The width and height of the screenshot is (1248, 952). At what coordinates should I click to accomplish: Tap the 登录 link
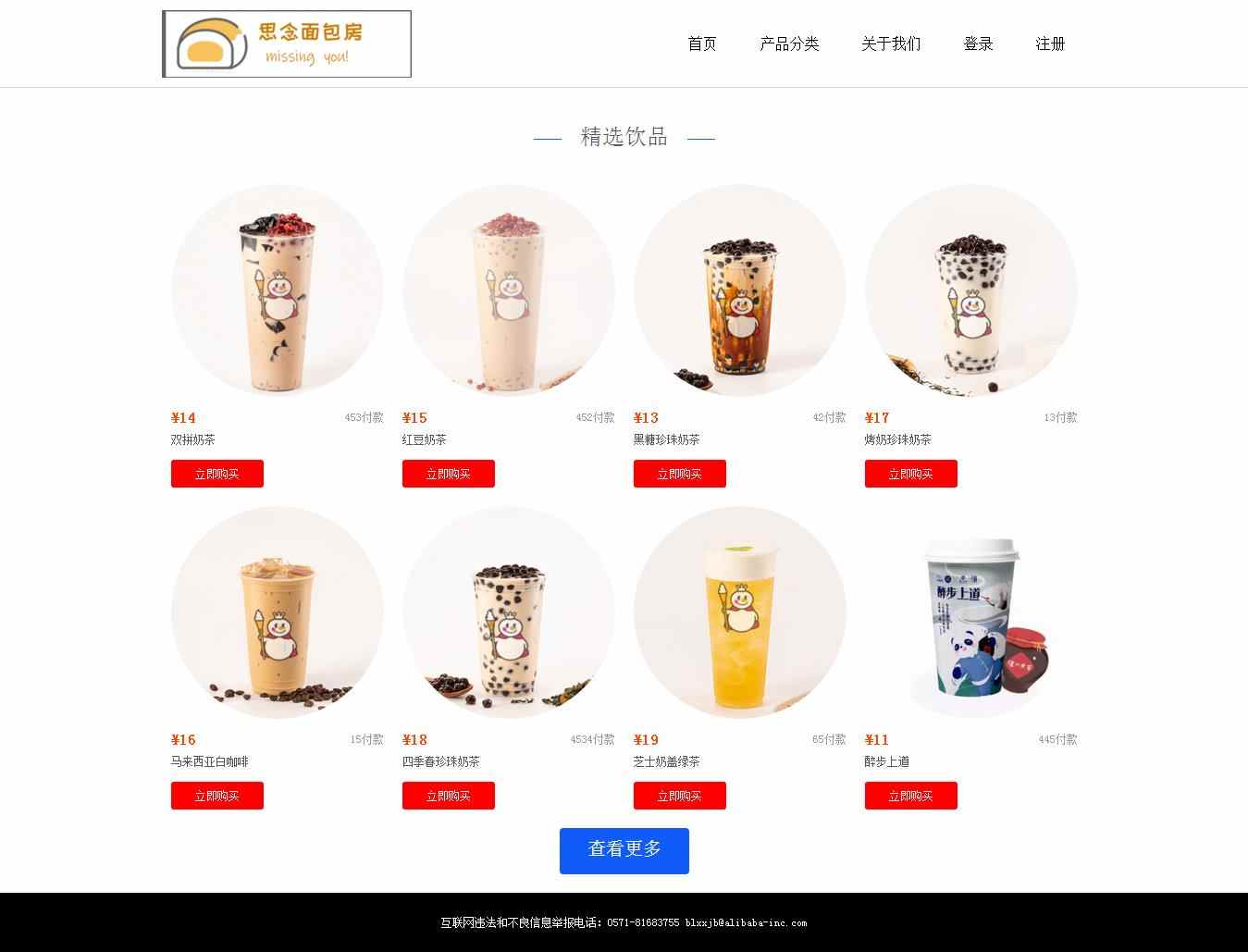coord(977,43)
